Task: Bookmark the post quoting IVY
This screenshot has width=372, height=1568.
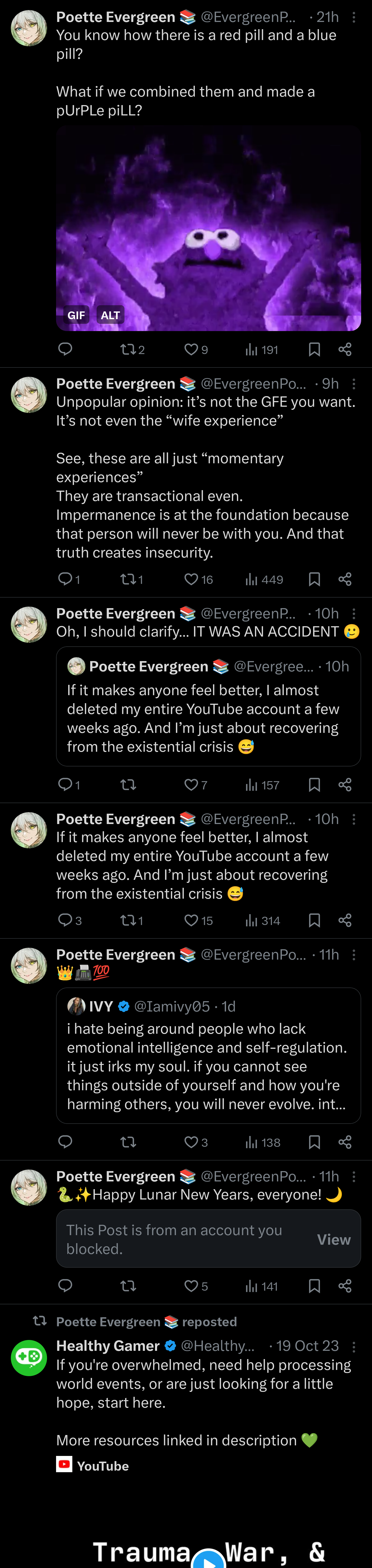Action: pos(314,1142)
